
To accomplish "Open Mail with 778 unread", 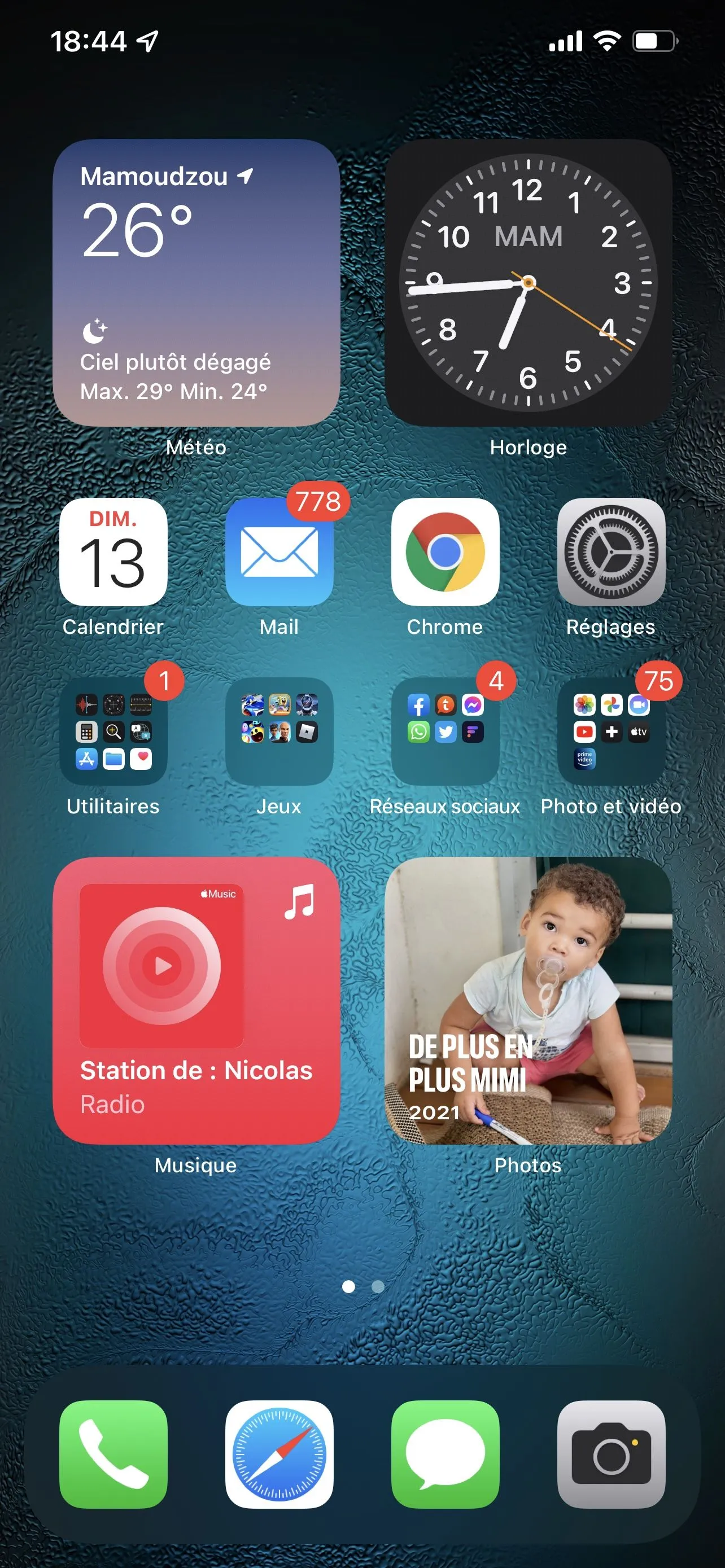I will tap(279, 551).
